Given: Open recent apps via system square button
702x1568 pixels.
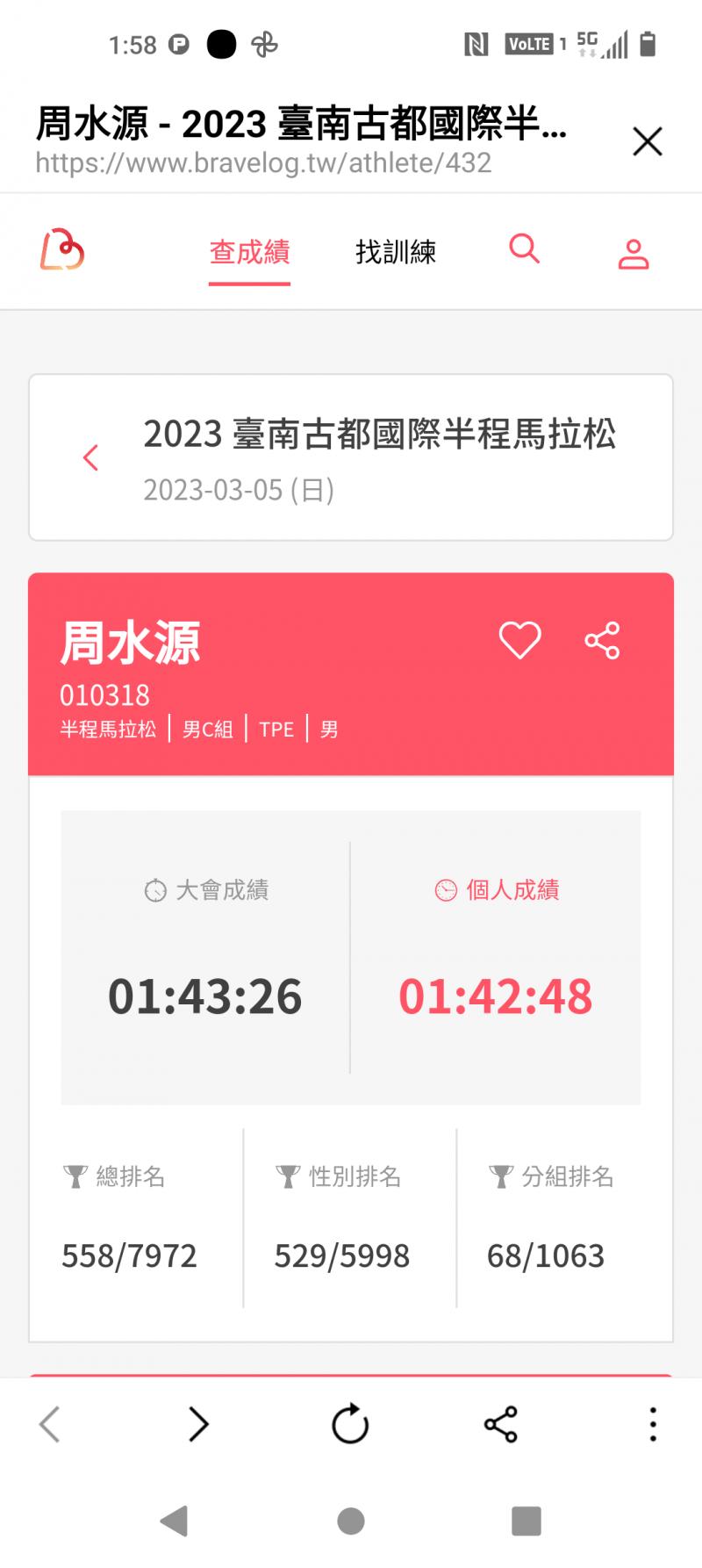Looking at the screenshot, I should coord(526,1521).
